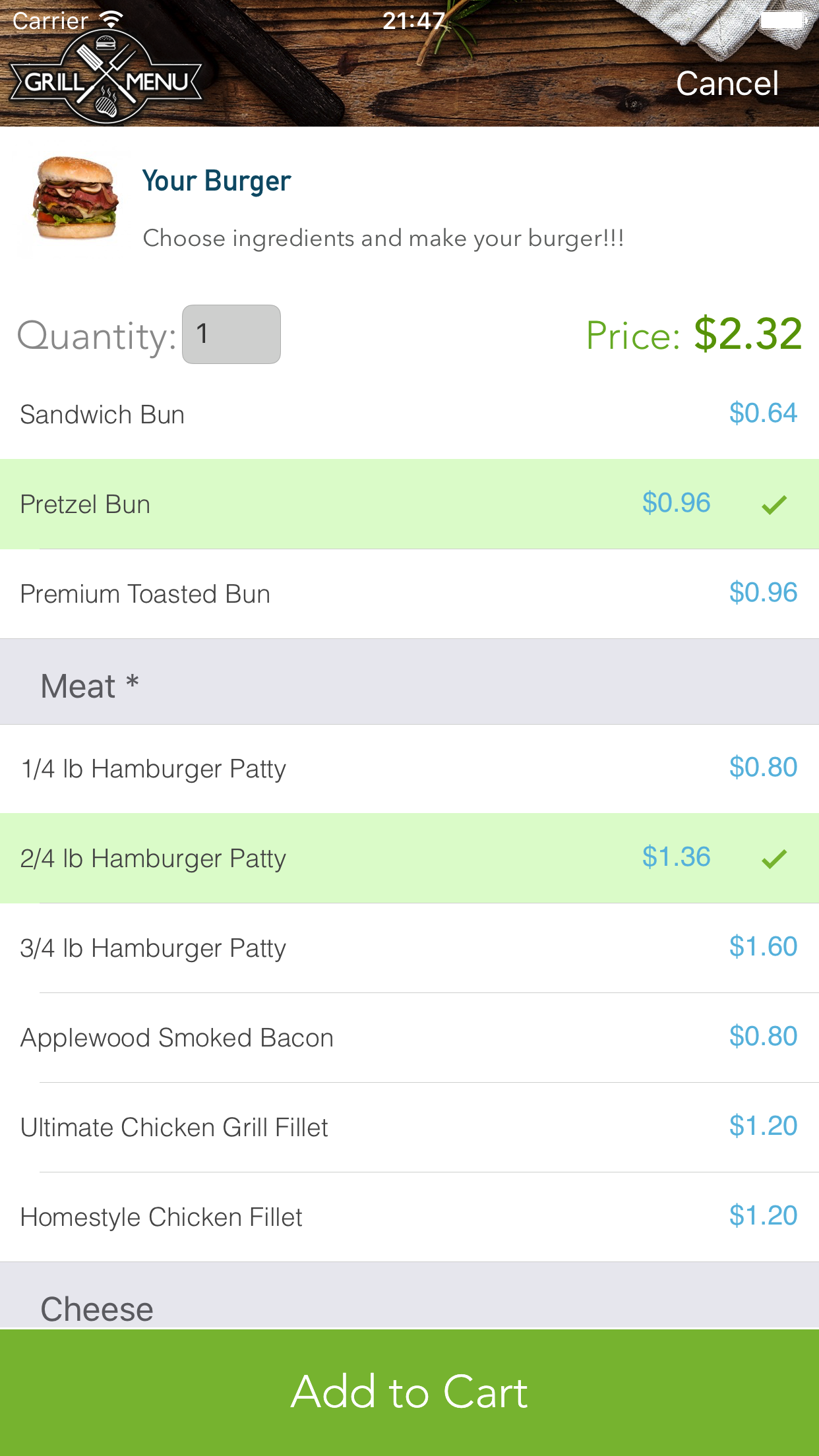Tap the checkmark beside 2/4 lb Hamburger Patty
This screenshot has height=1456, width=819.
(774, 858)
